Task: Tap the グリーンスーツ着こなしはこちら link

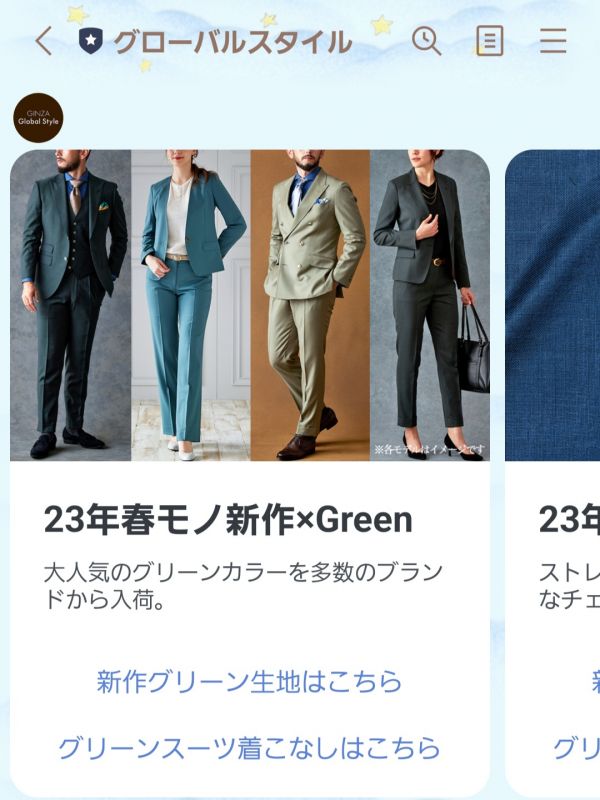Action: tap(249, 748)
